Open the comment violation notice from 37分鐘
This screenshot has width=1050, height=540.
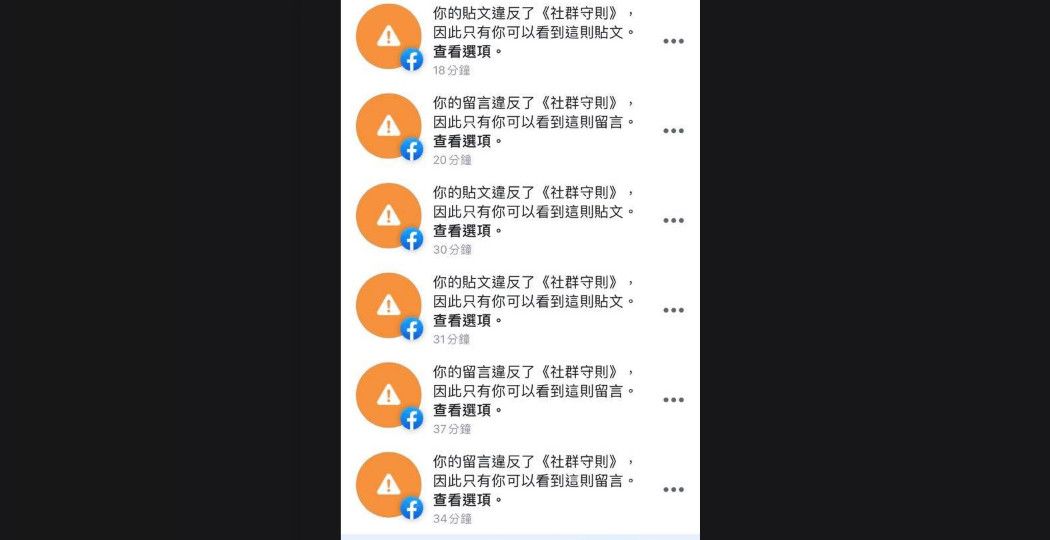(533, 391)
